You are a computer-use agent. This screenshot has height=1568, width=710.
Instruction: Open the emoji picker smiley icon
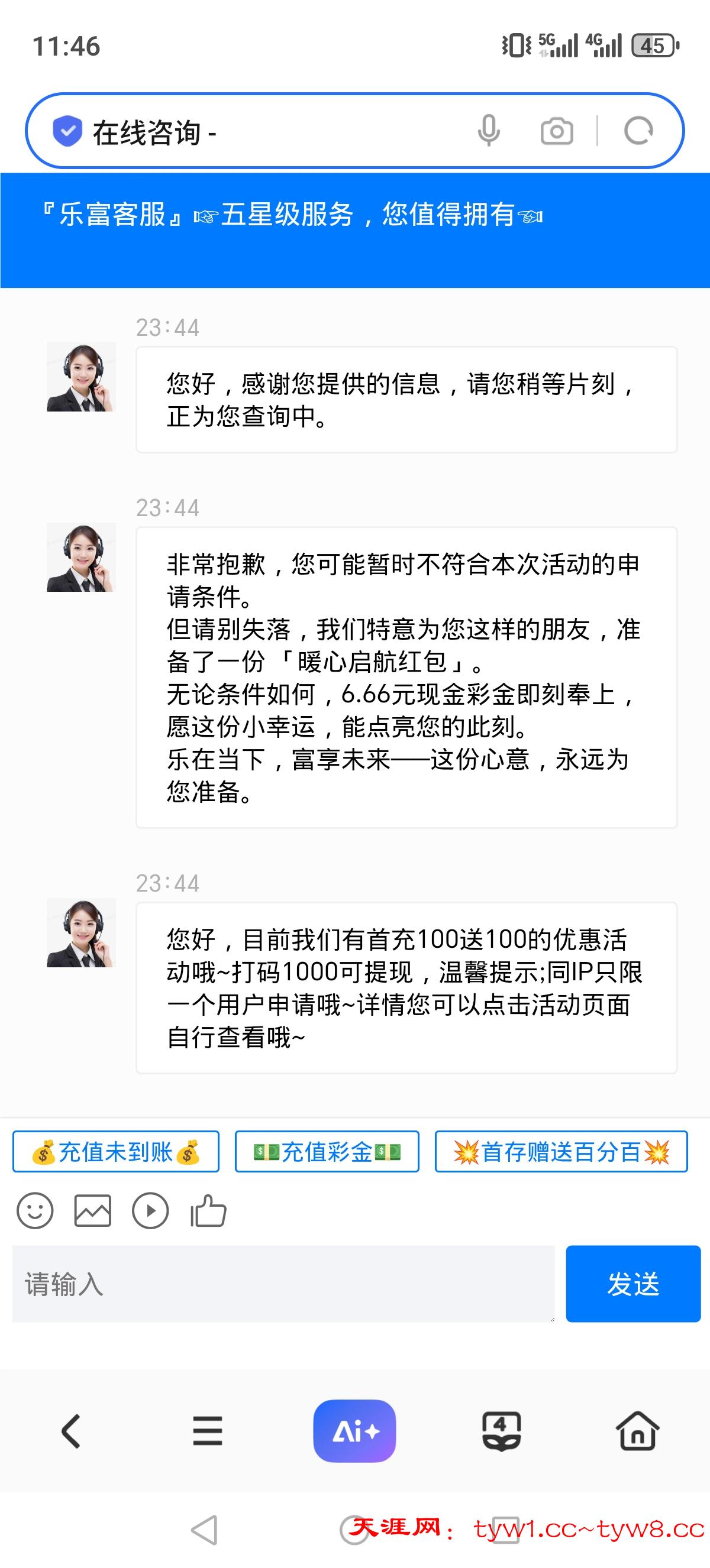35,1211
